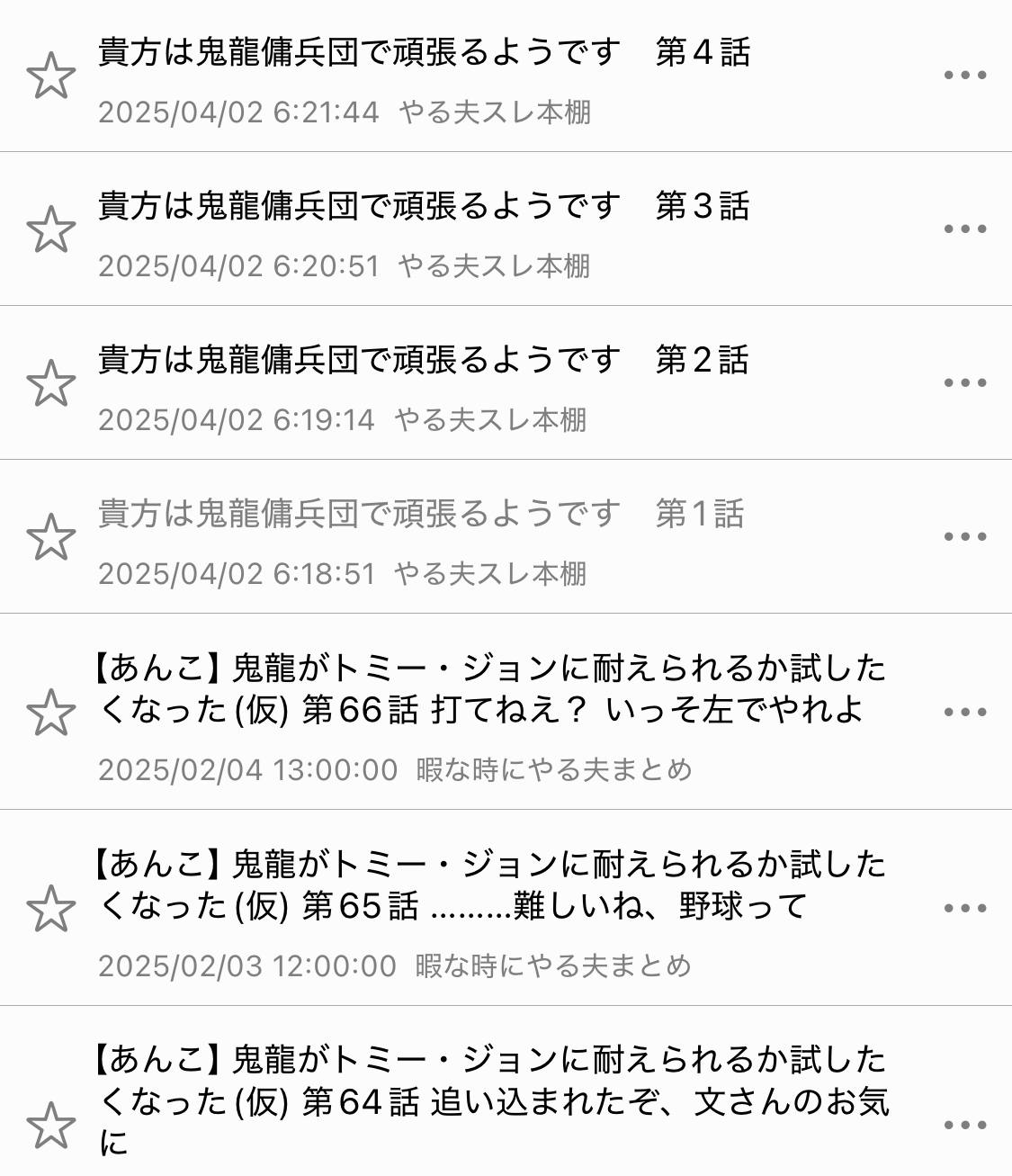Viewport: 1012px width, 1176px height.
Task: Open 貴方は鬼龍傭兵団で頑張るようです 第1話
Action: 421,516
